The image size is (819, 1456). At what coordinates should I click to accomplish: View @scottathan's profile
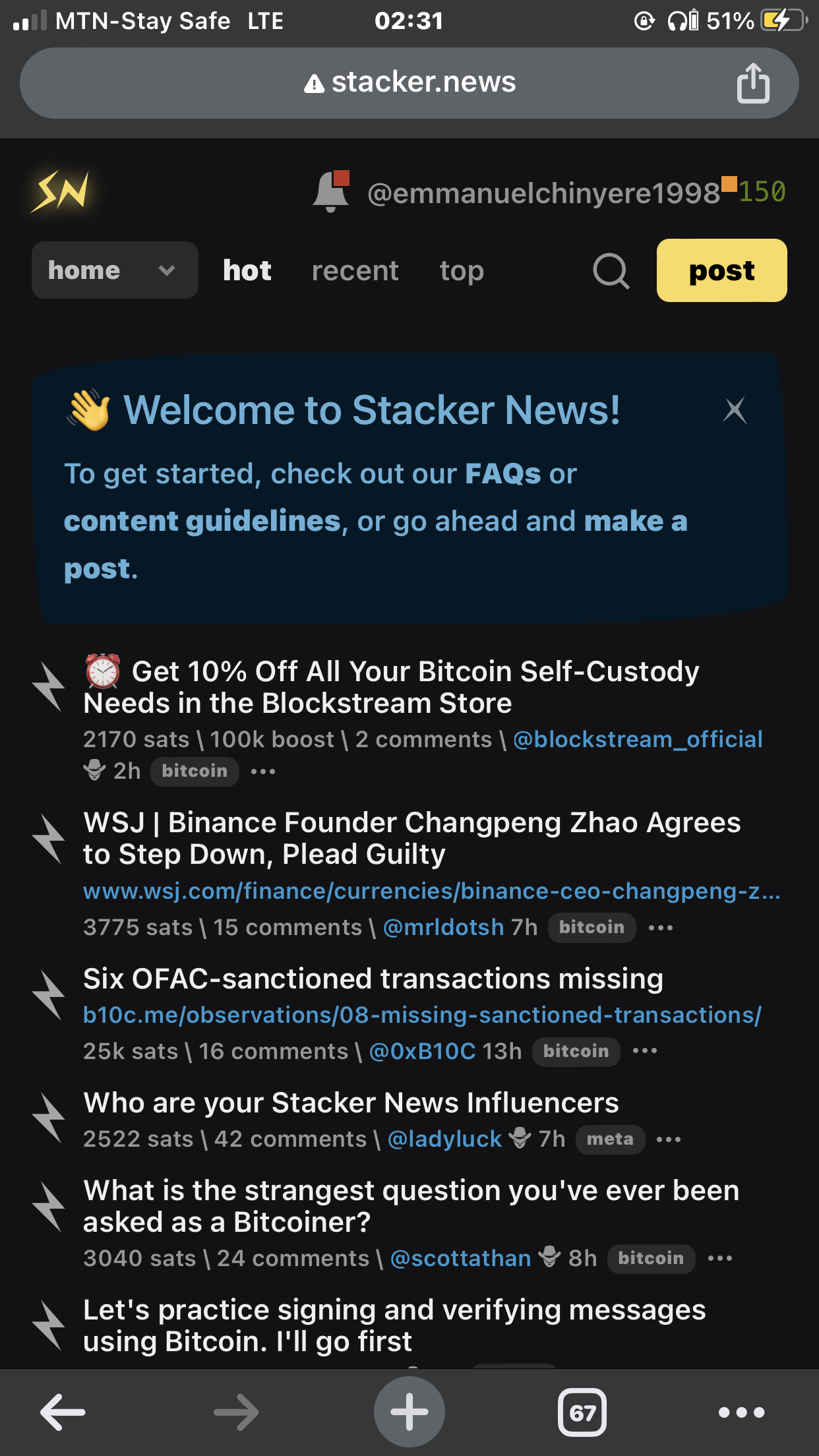460,1258
